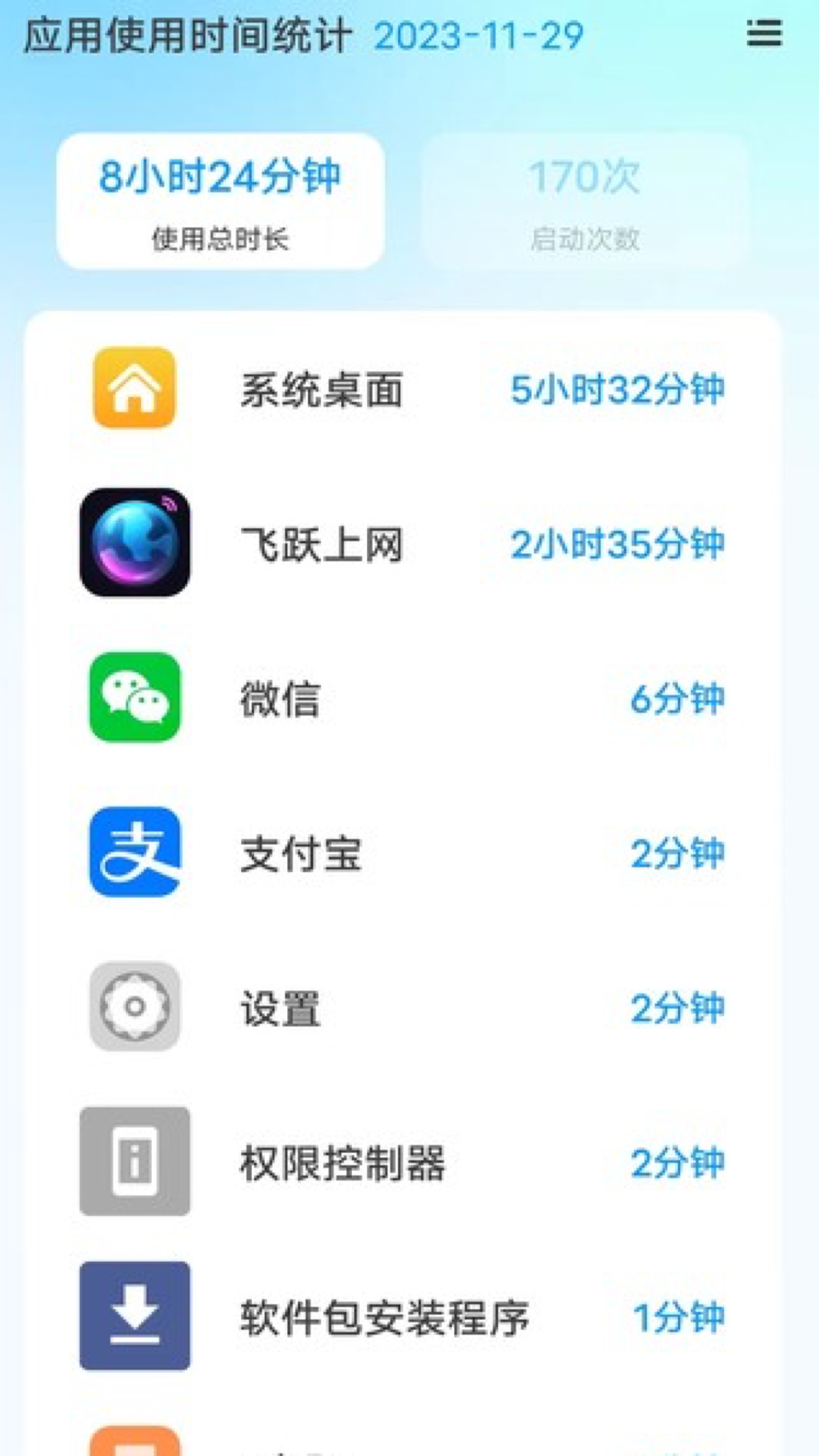
Task: Tap the partially visible orange app icon
Action: [x=134, y=1445]
